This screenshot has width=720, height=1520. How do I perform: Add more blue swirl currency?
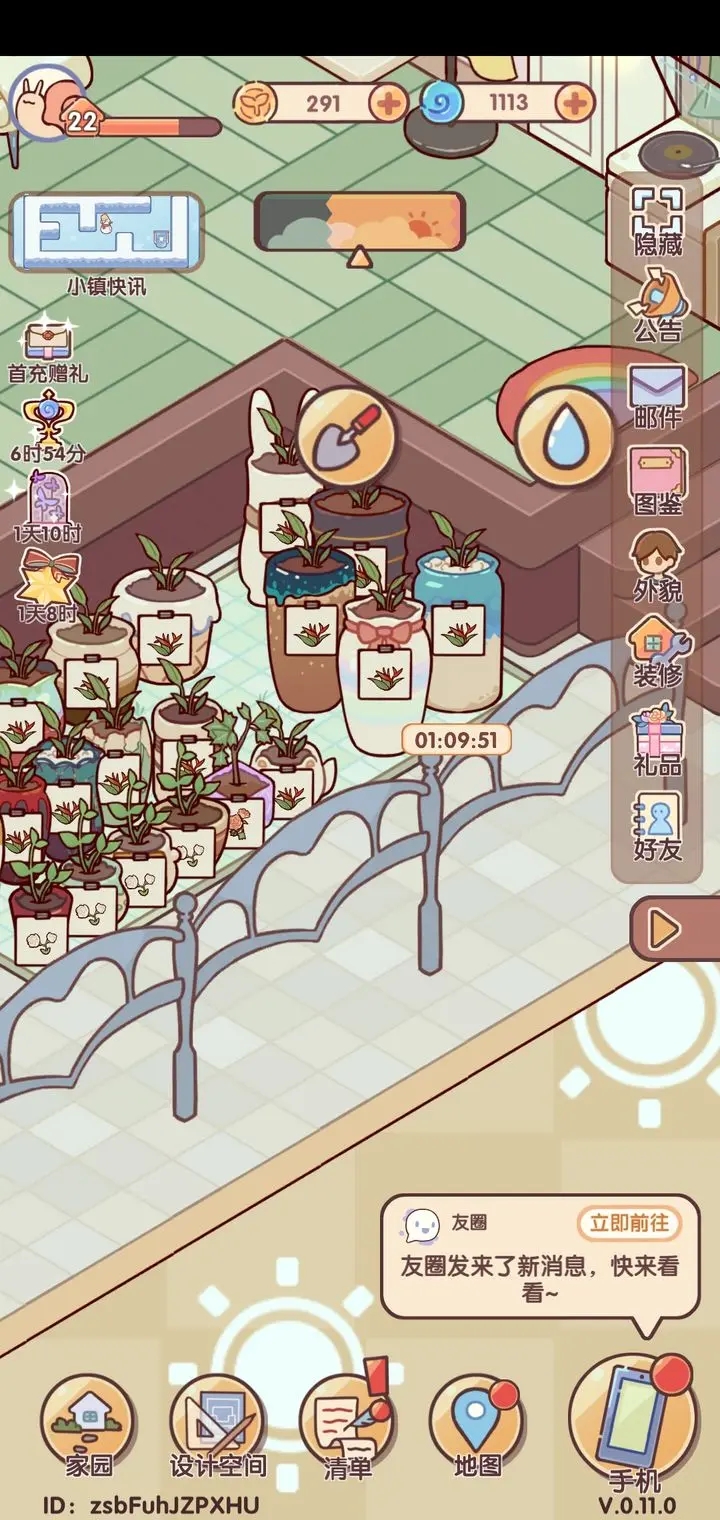[574, 102]
